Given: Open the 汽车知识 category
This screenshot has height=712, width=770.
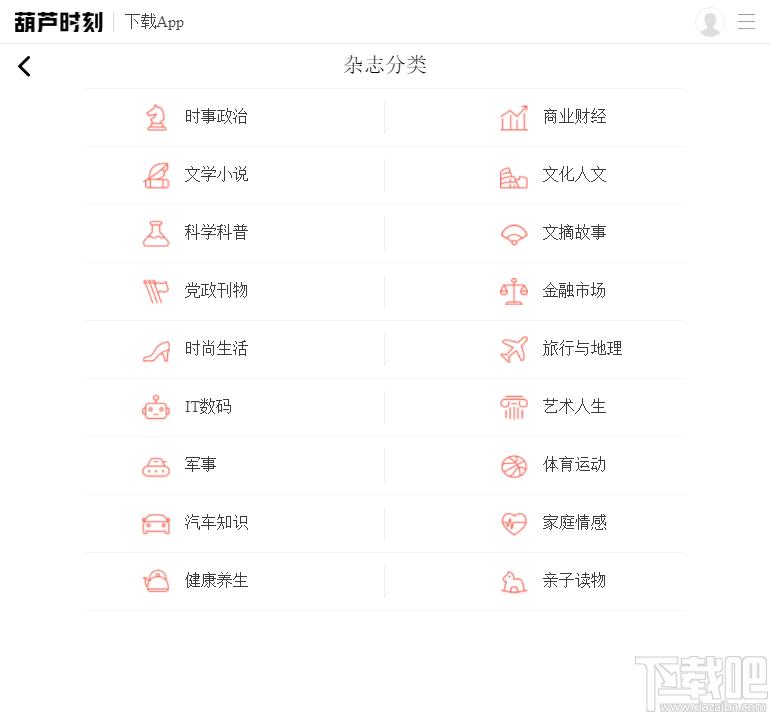Looking at the screenshot, I should pos(215,523).
